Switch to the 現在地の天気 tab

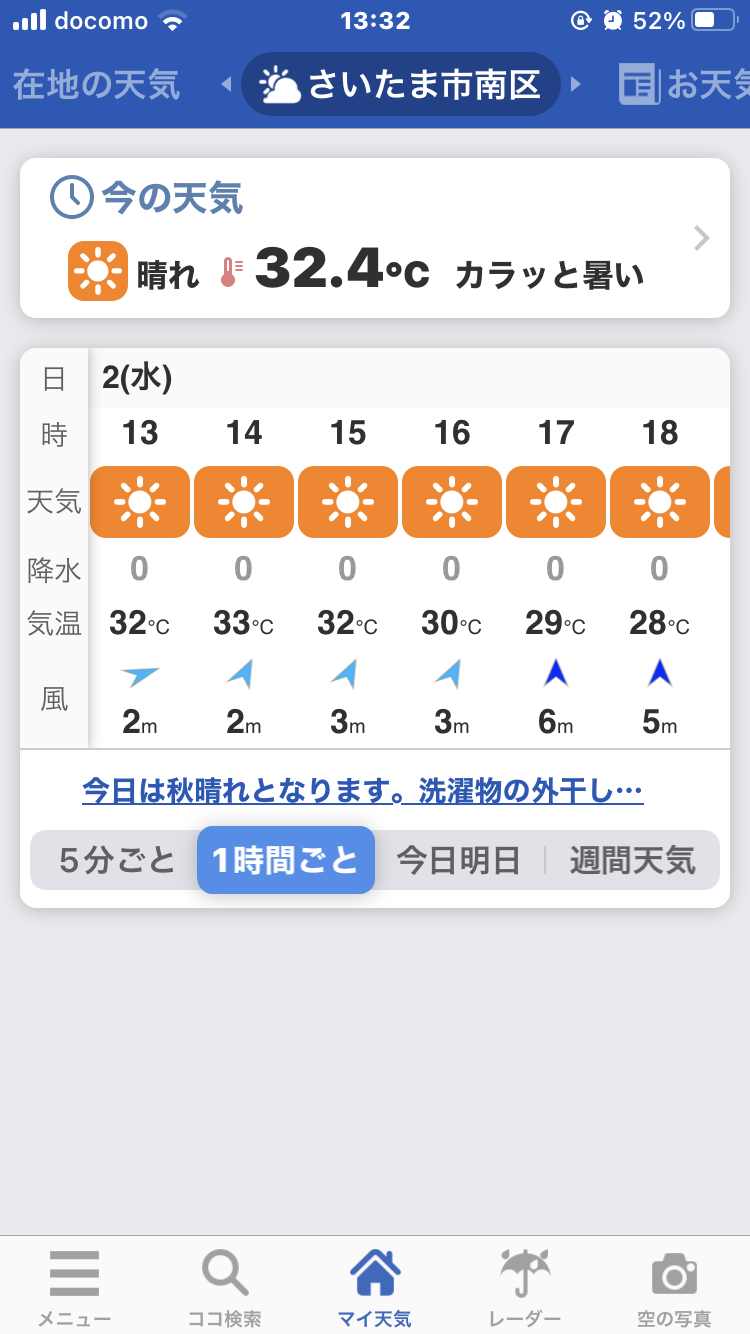[95, 85]
